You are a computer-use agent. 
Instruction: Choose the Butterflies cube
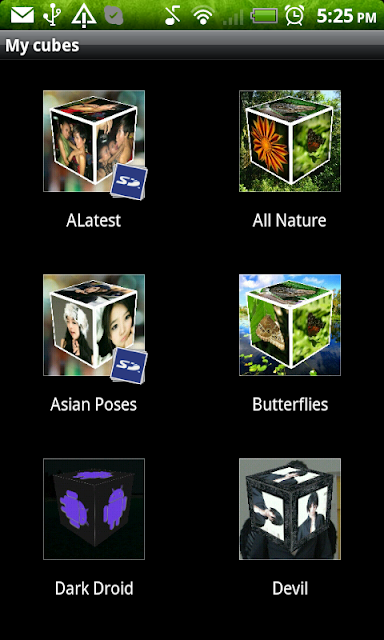pyautogui.click(x=290, y=325)
